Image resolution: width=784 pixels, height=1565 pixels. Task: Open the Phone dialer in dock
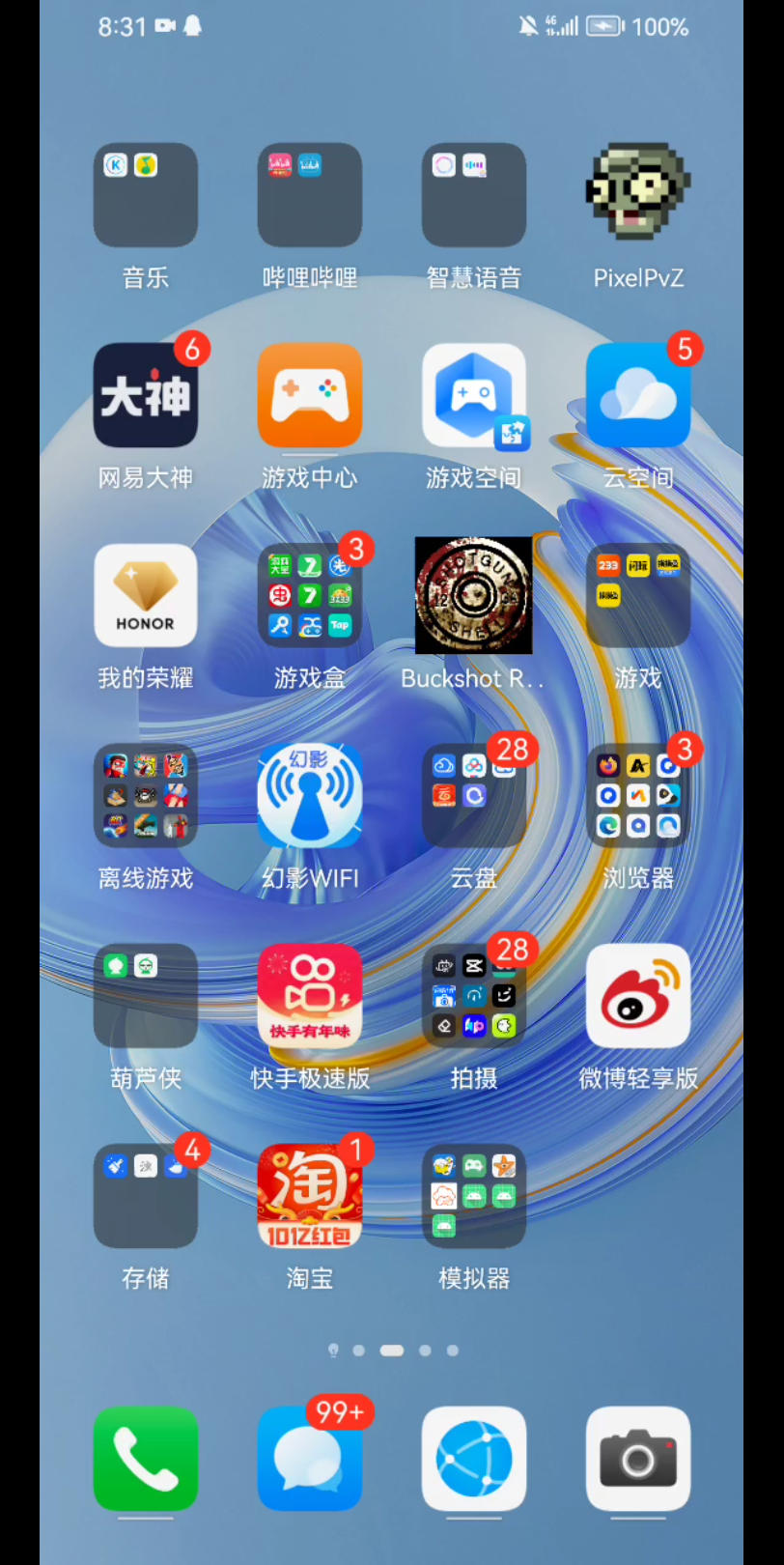coord(145,1459)
